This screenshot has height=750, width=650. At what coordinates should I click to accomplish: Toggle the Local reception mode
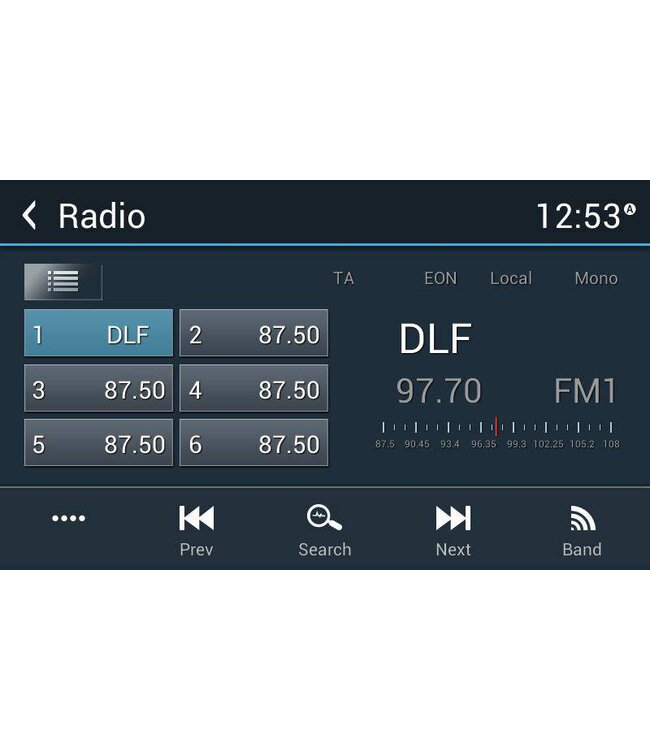click(510, 278)
